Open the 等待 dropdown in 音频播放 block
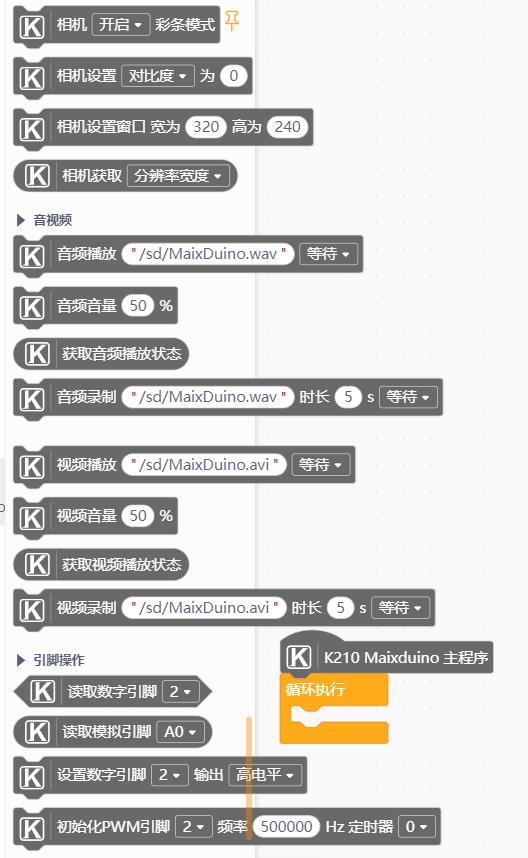Viewport: 528px width, 858px height. coord(328,254)
